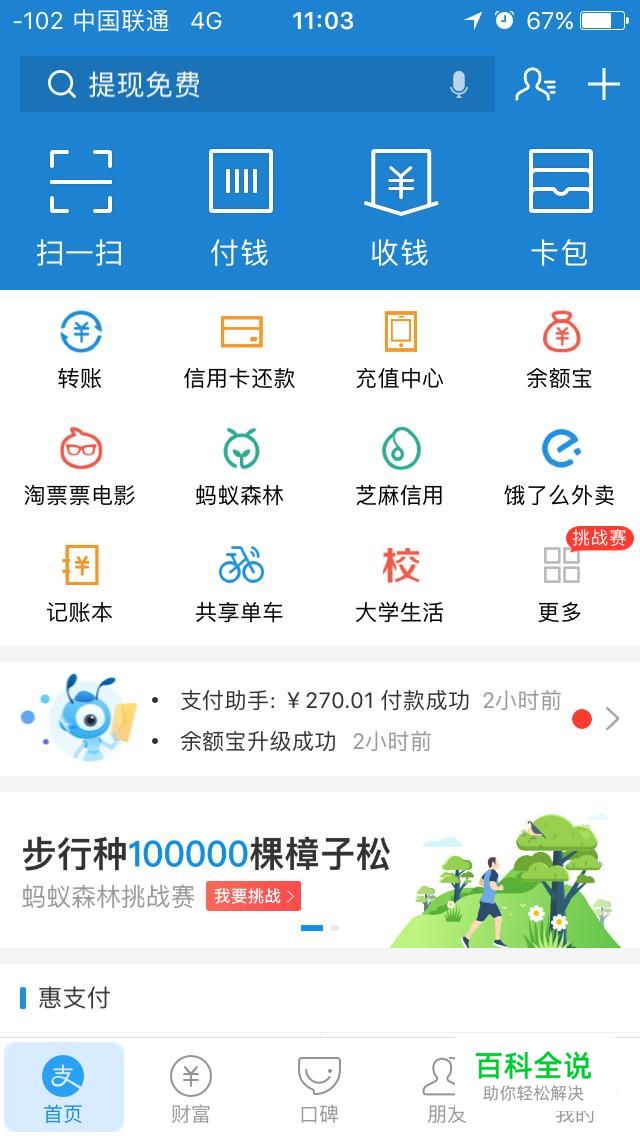Open the contacts icon in top bar

coord(535,85)
